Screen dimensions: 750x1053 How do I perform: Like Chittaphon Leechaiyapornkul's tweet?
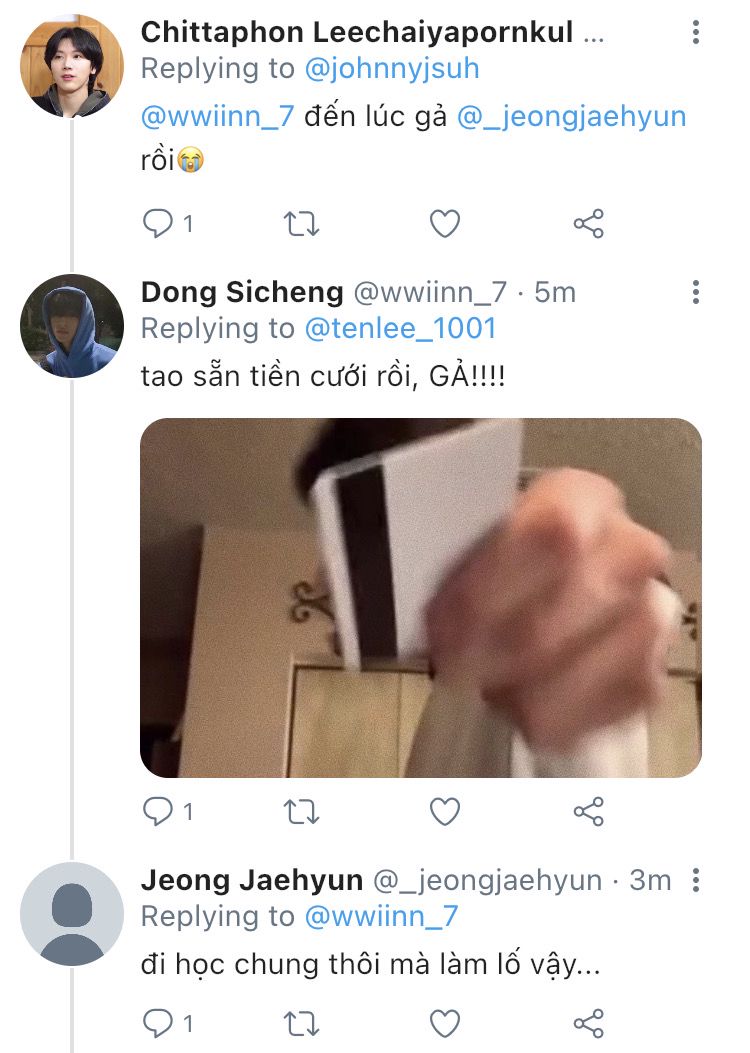[444, 224]
